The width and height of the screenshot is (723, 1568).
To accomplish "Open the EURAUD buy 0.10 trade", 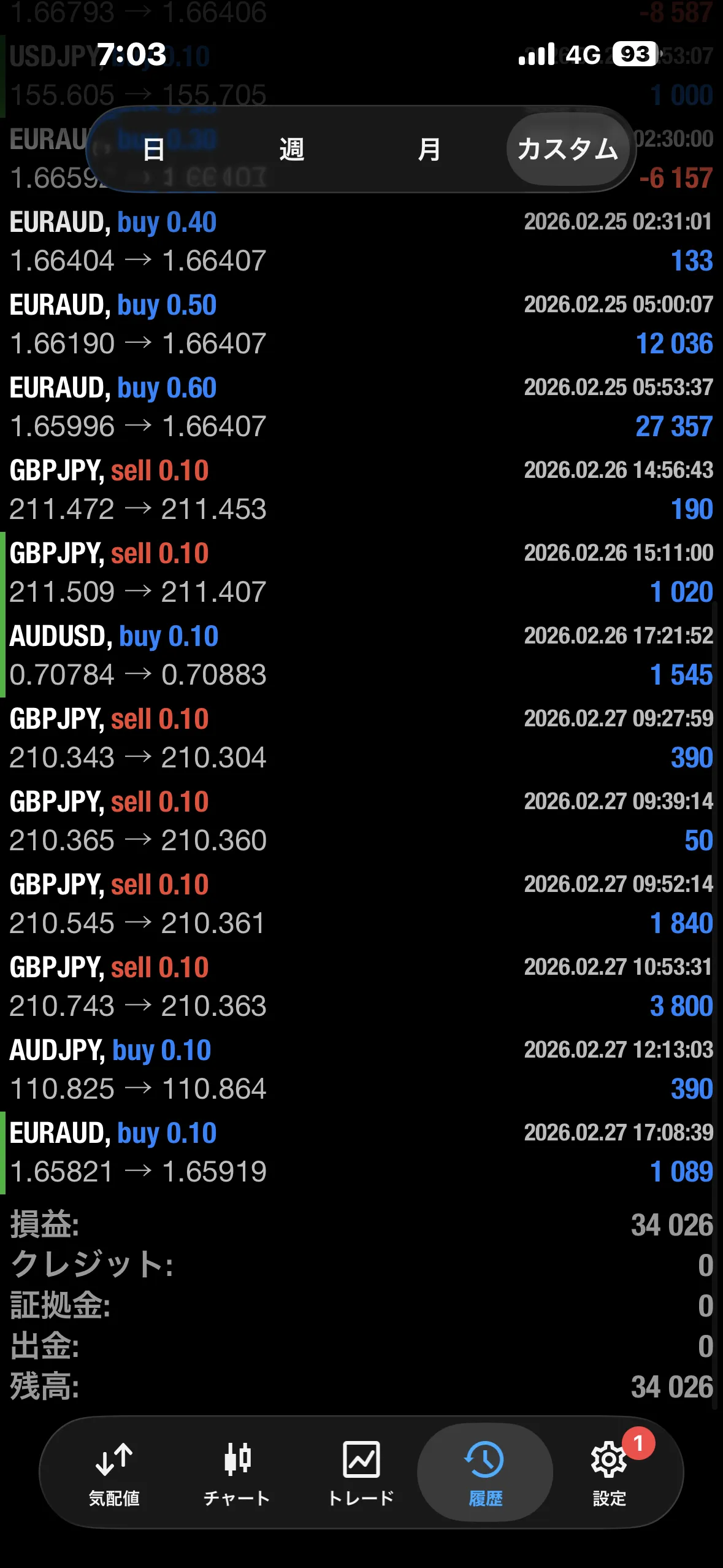I will click(361, 1153).
